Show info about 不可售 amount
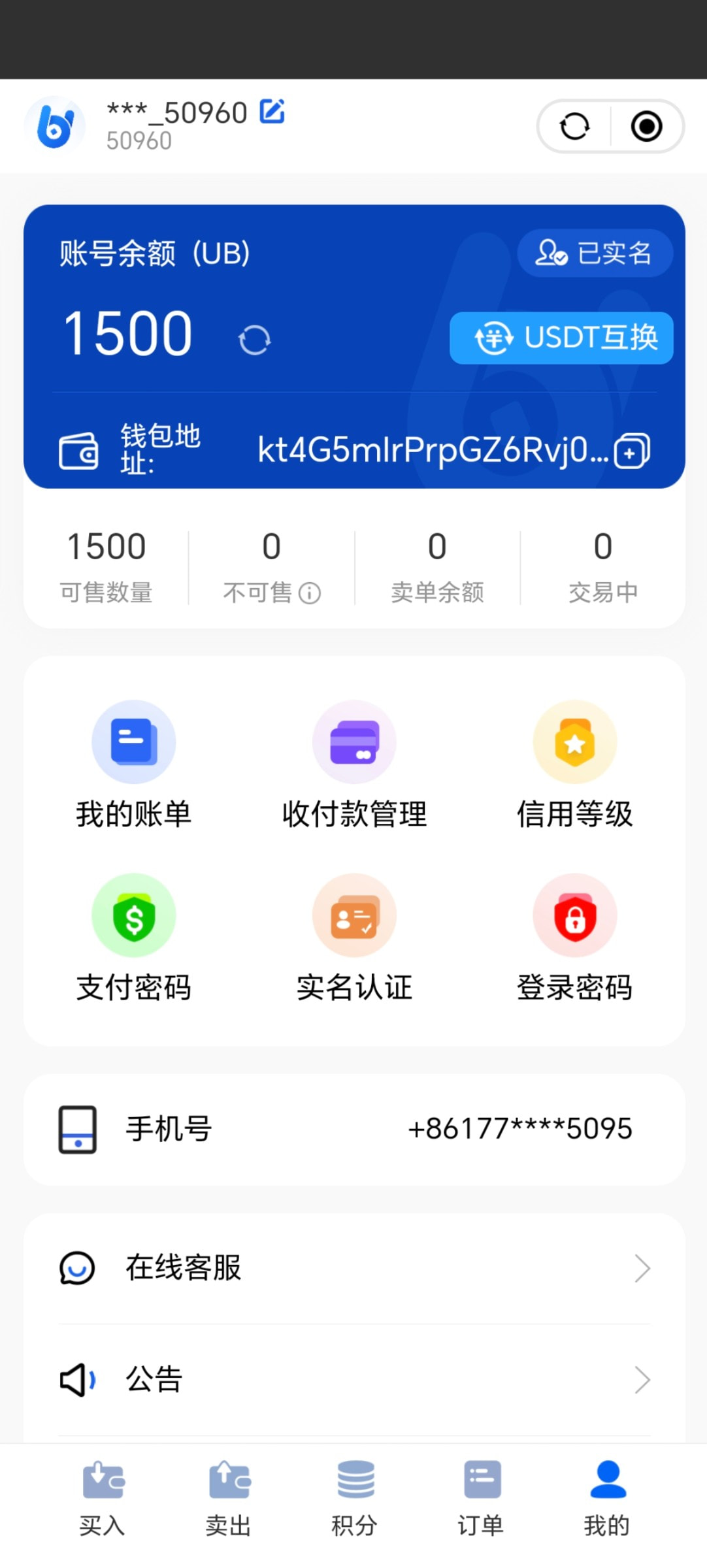 click(x=310, y=593)
